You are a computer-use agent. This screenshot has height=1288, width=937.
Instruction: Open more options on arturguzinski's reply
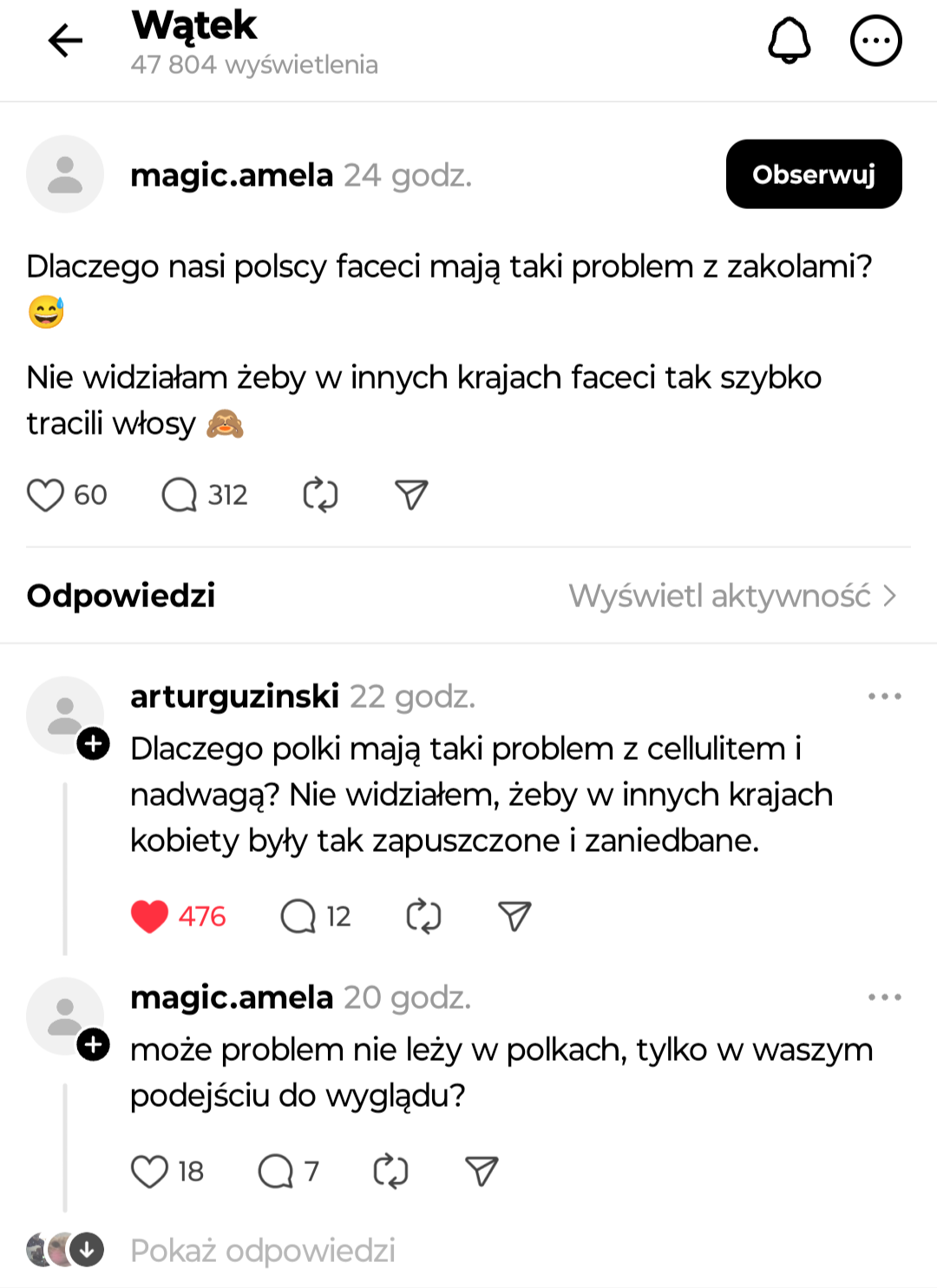(x=884, y=696)
